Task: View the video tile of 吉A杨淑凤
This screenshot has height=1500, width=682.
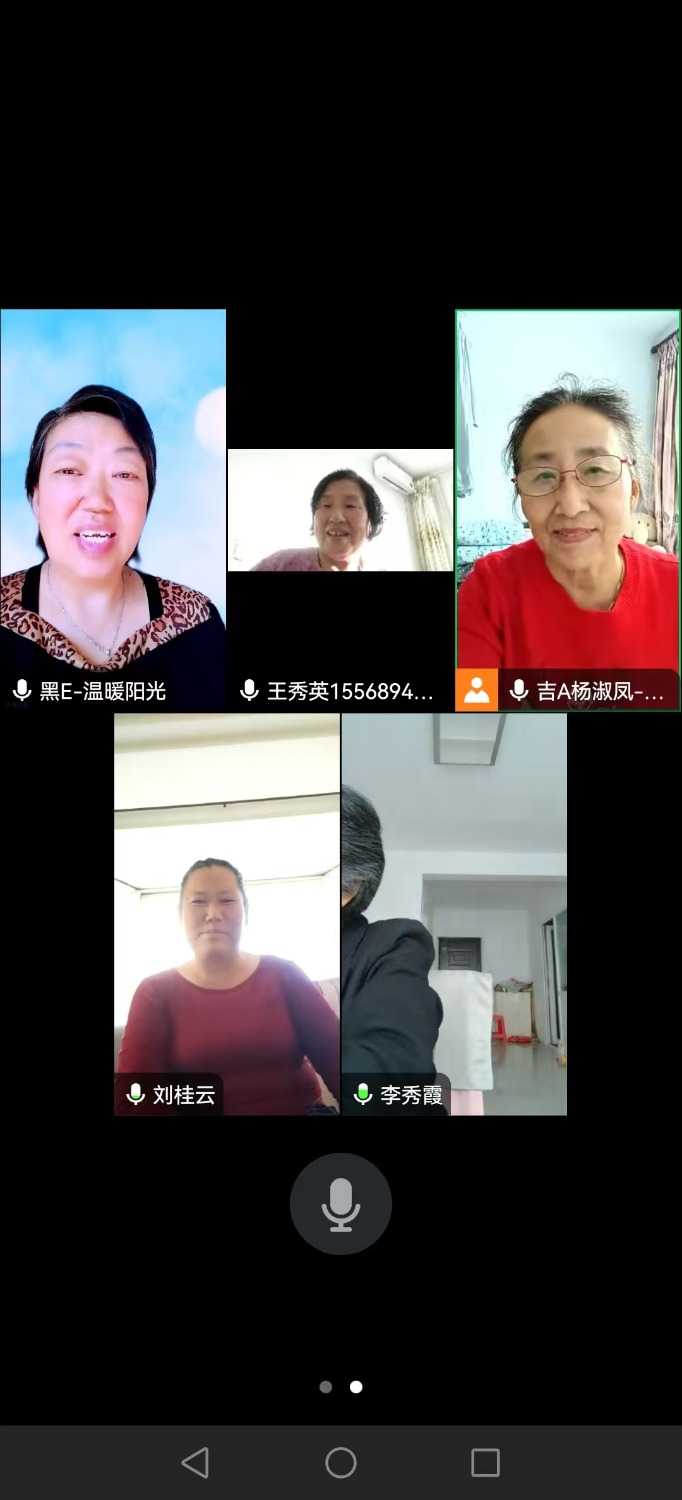Action: 568,510
